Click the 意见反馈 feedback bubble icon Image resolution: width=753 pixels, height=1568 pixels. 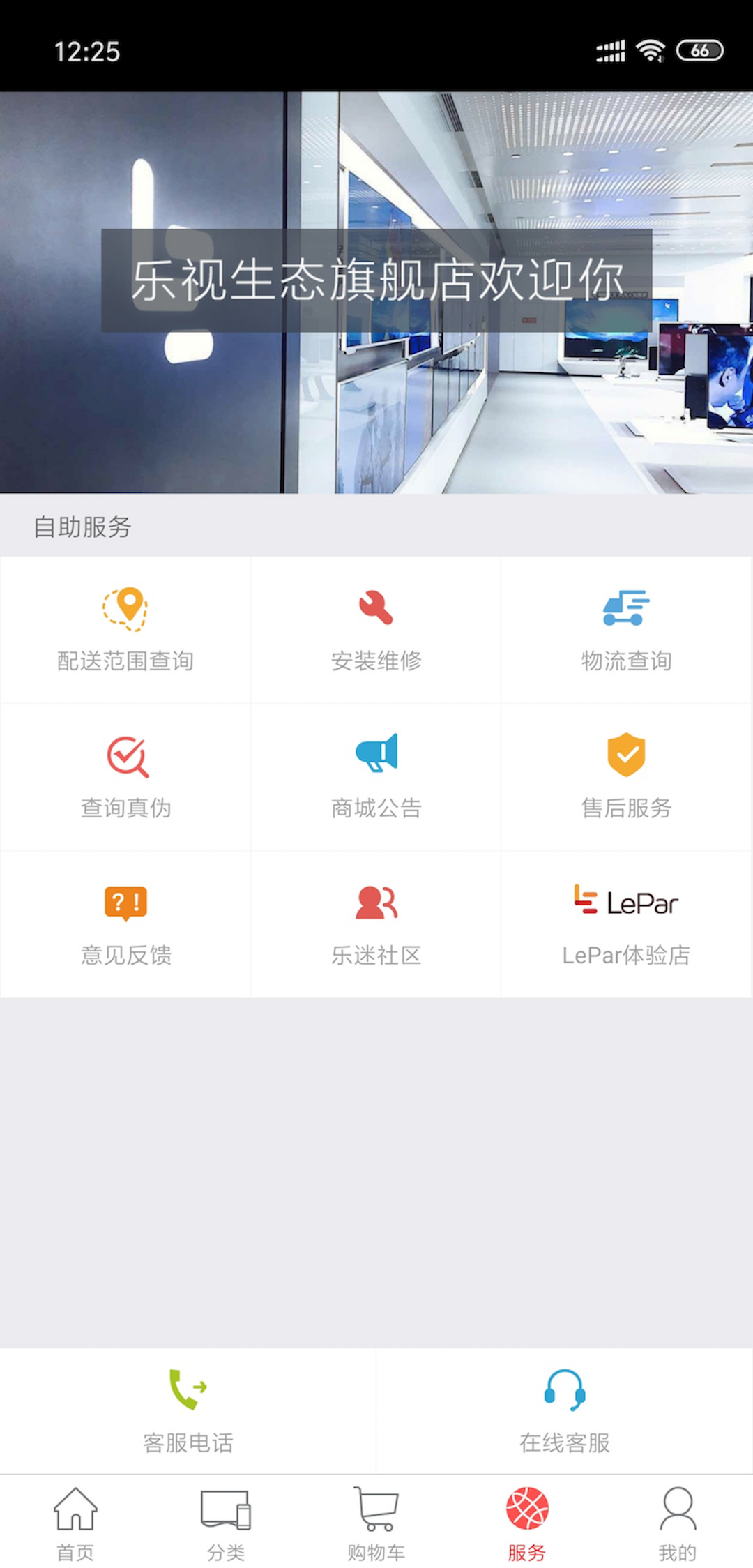click(x=125, y=903)
